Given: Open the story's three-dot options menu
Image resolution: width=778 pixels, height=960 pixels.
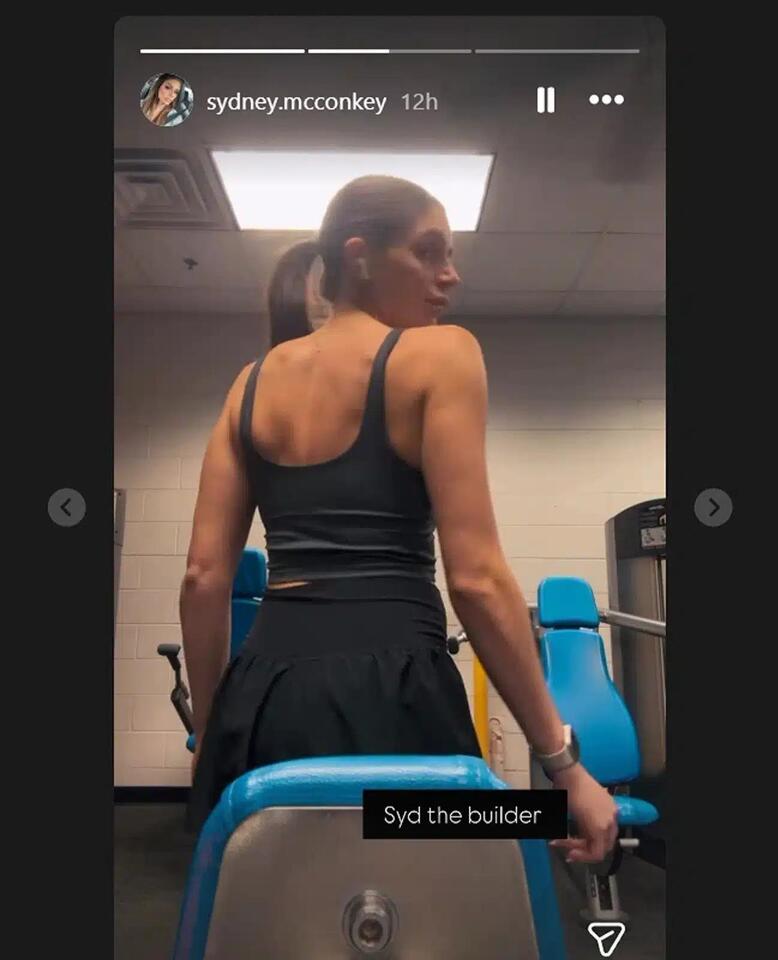Looking at the screenshot, I should click(606, 100).
